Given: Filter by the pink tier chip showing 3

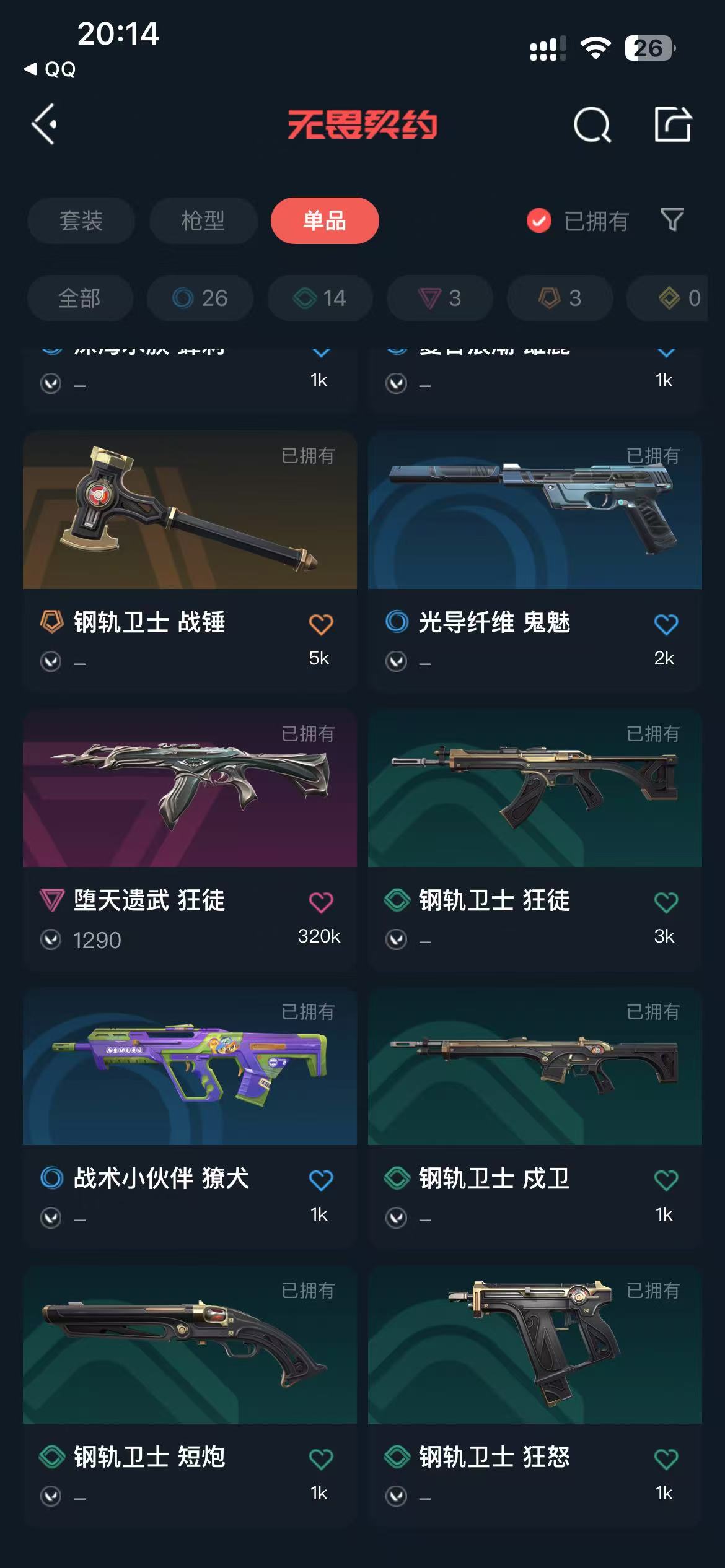Looking at the screenshot, I should pyautogui.click(x=440, y=298).
